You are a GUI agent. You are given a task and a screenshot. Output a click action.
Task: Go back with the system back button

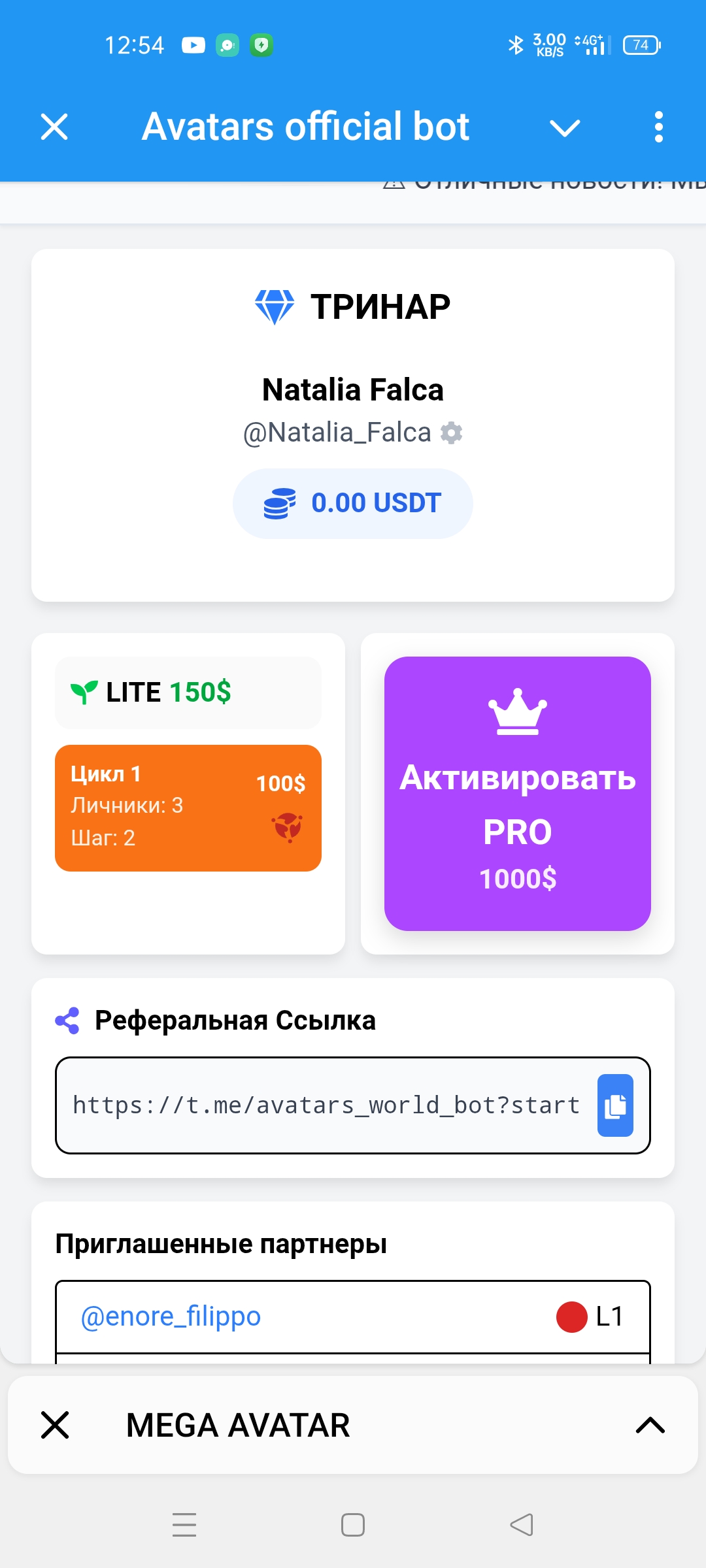(x=522, y=1525)
